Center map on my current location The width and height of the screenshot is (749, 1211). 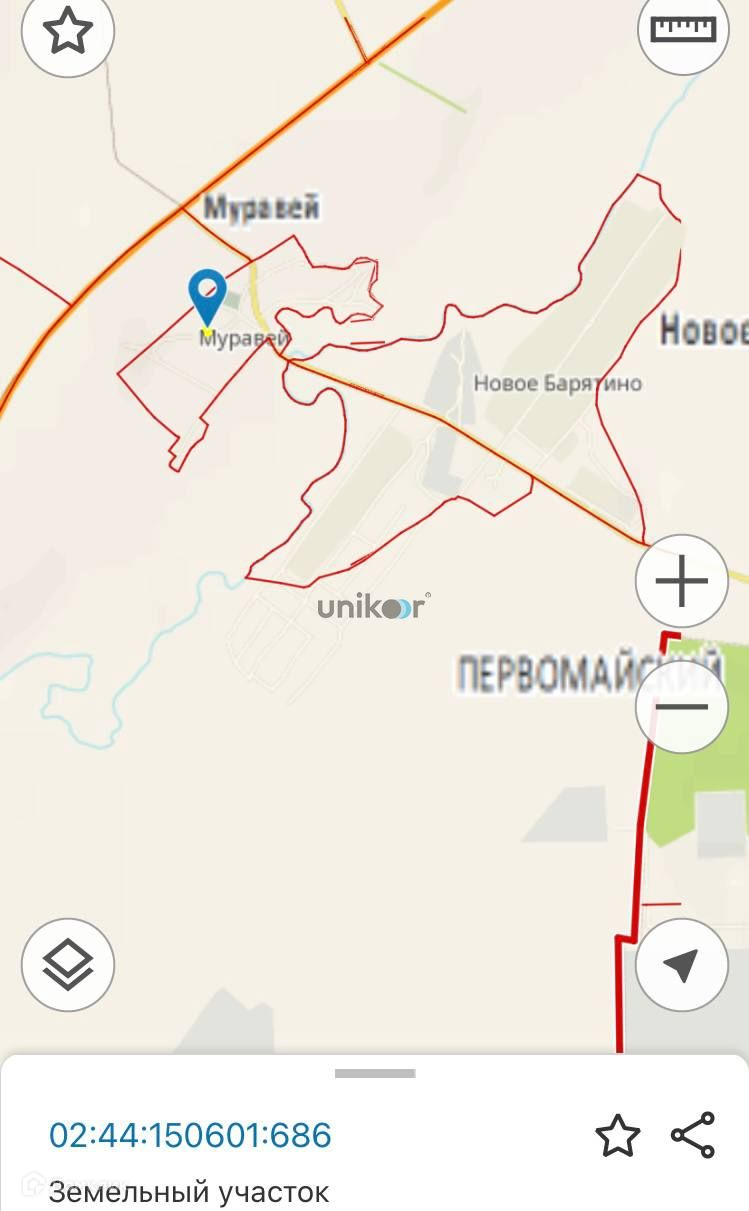[x=681, y=965]
